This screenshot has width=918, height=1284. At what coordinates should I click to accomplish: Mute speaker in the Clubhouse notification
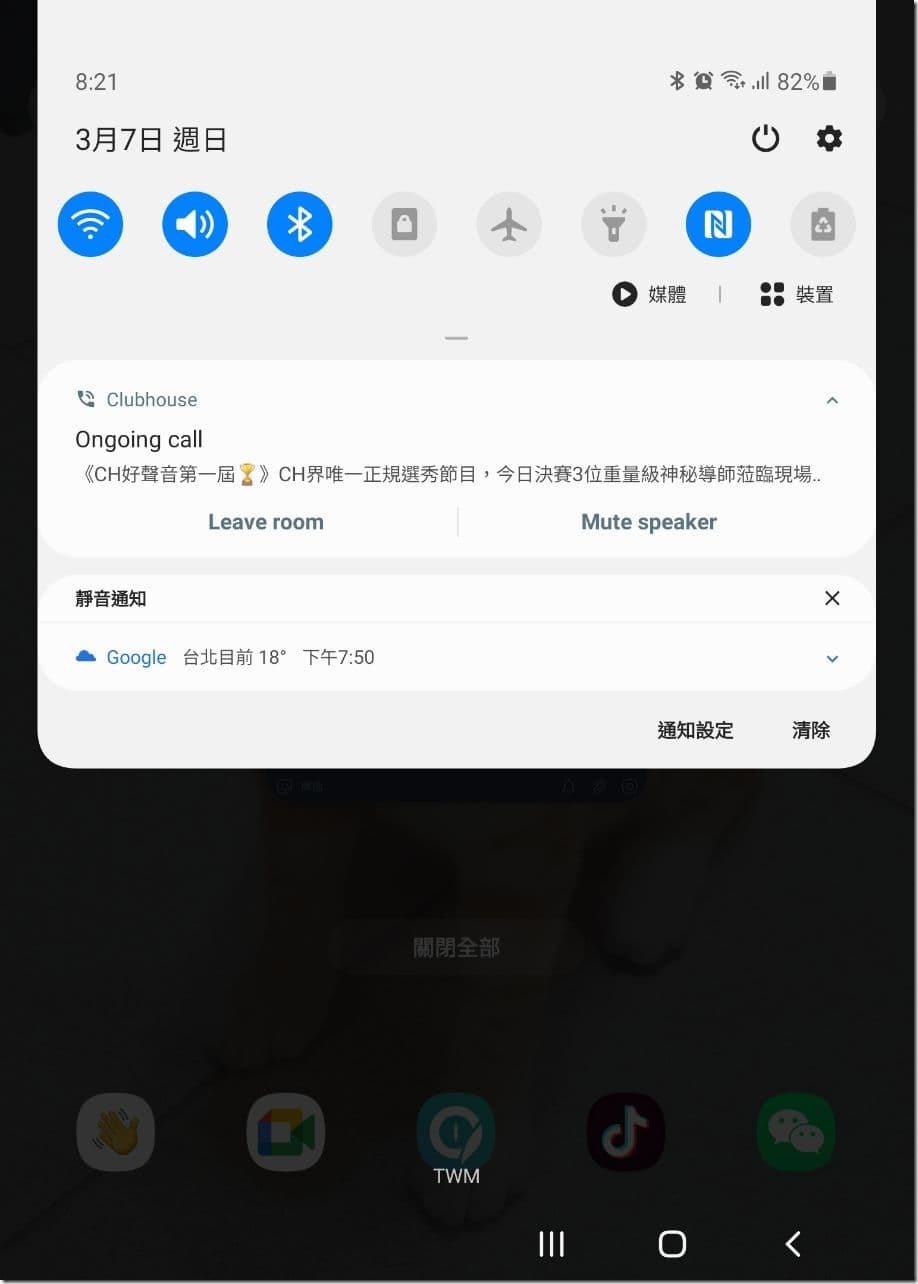[648, 522]
